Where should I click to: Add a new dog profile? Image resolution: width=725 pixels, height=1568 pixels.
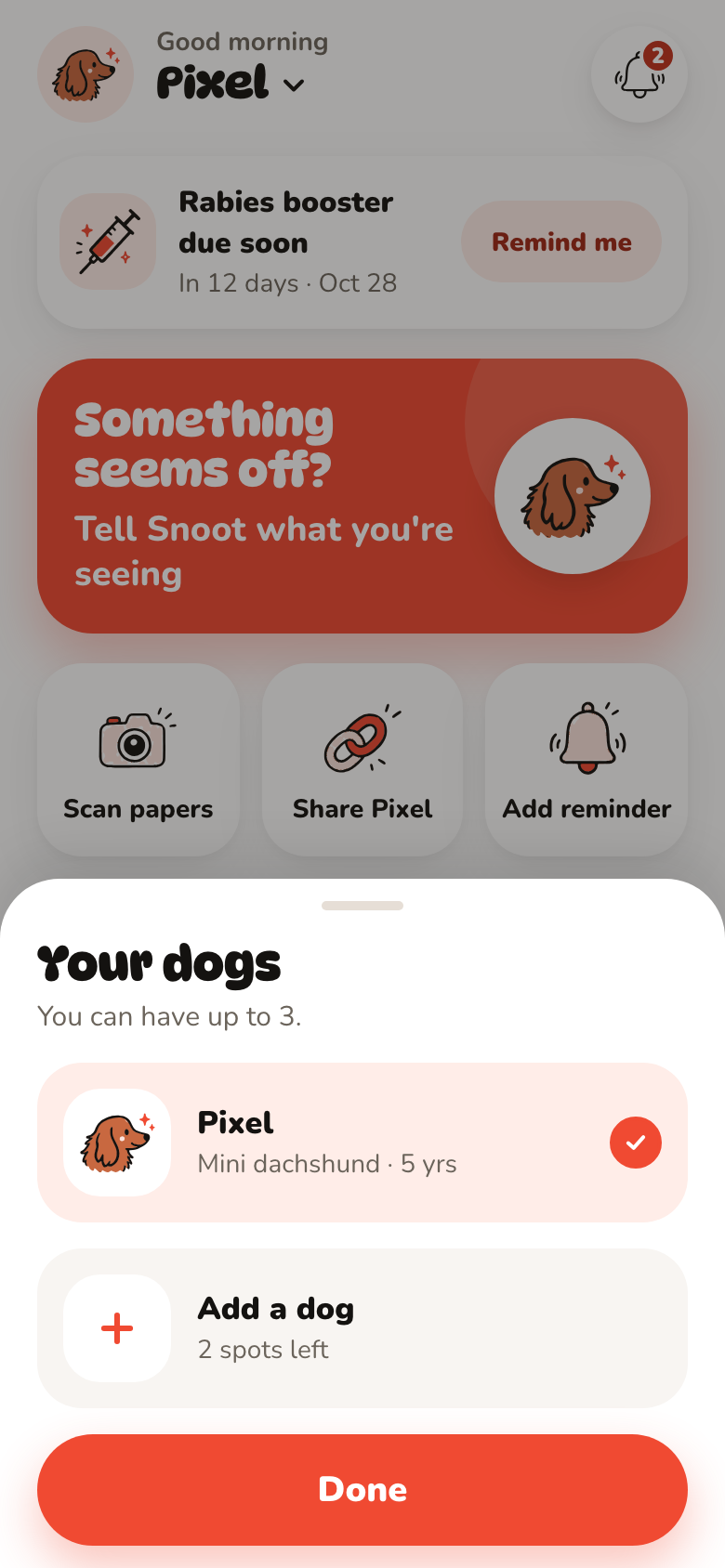[x=362, y=1328]
